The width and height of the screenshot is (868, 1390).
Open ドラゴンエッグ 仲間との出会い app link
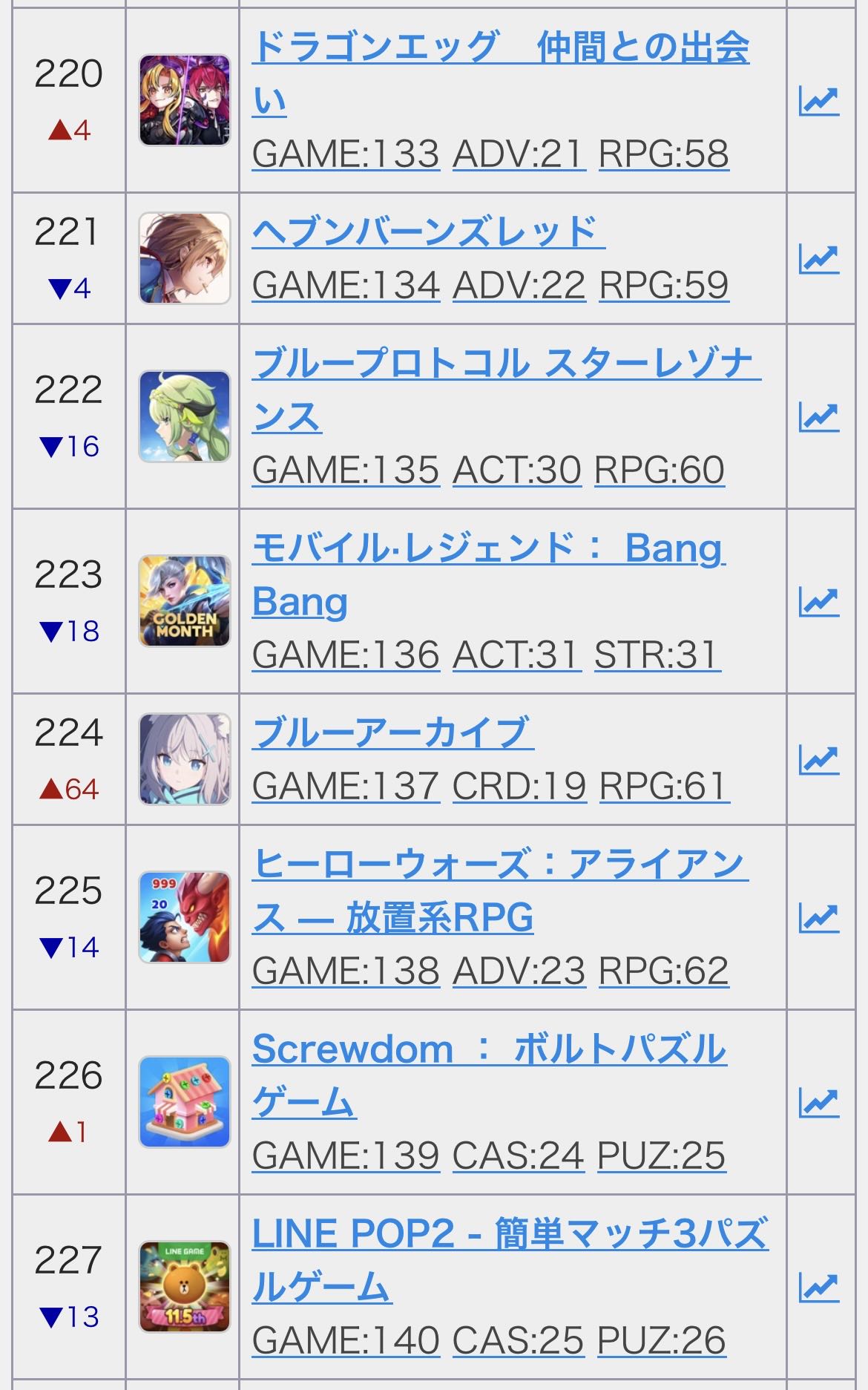[500, 48]
